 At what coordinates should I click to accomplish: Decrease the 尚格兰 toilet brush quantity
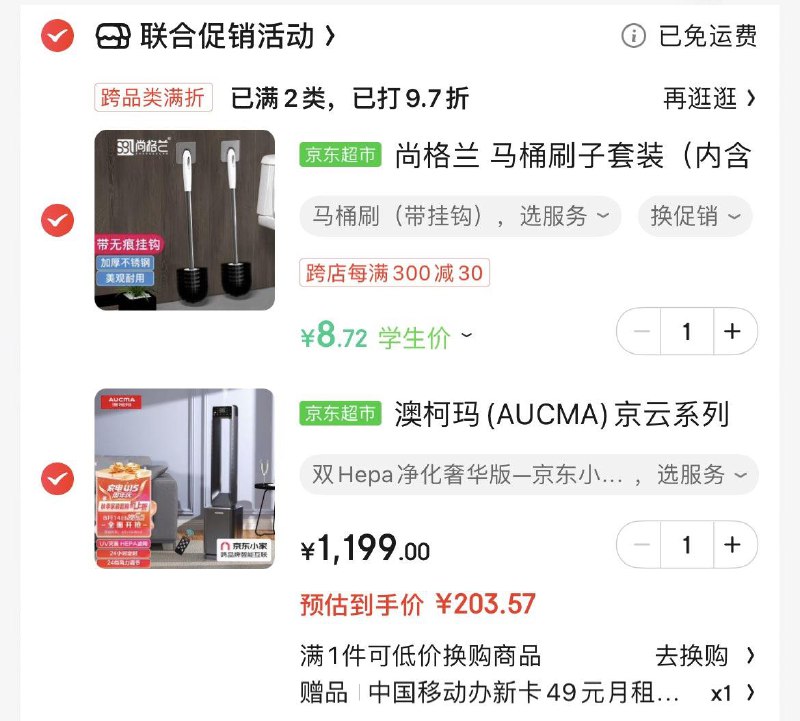point(641,331)
